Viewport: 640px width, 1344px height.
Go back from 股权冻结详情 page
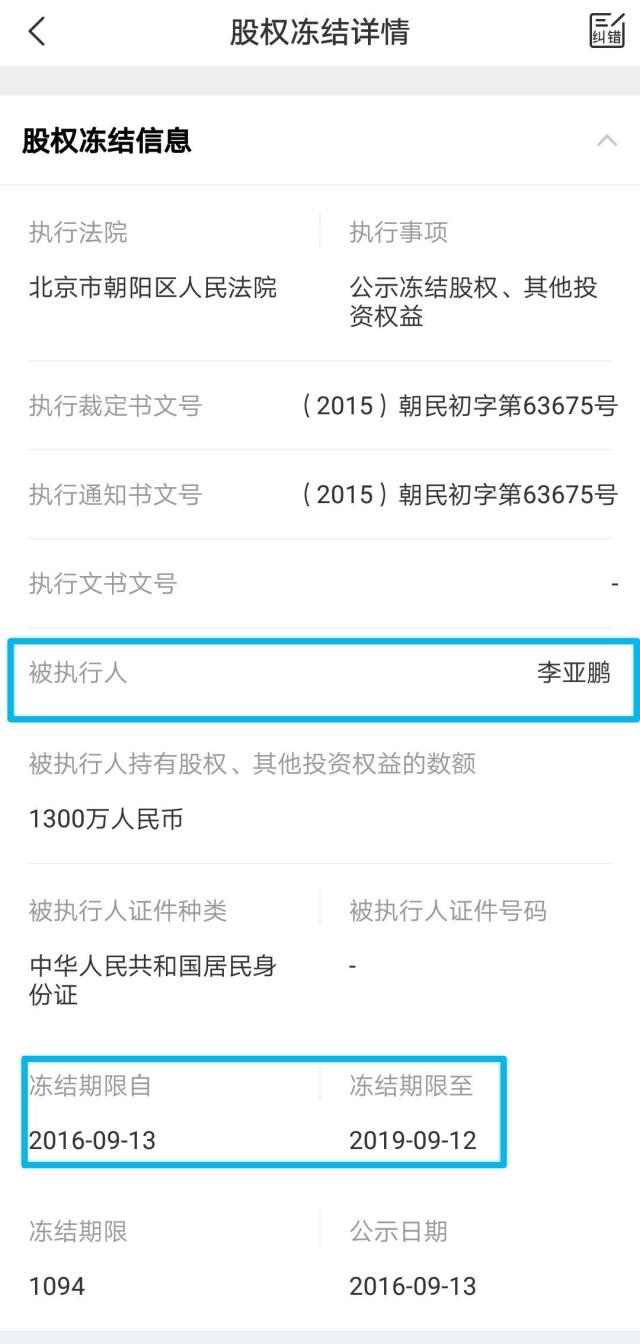(x=37, y=32)
